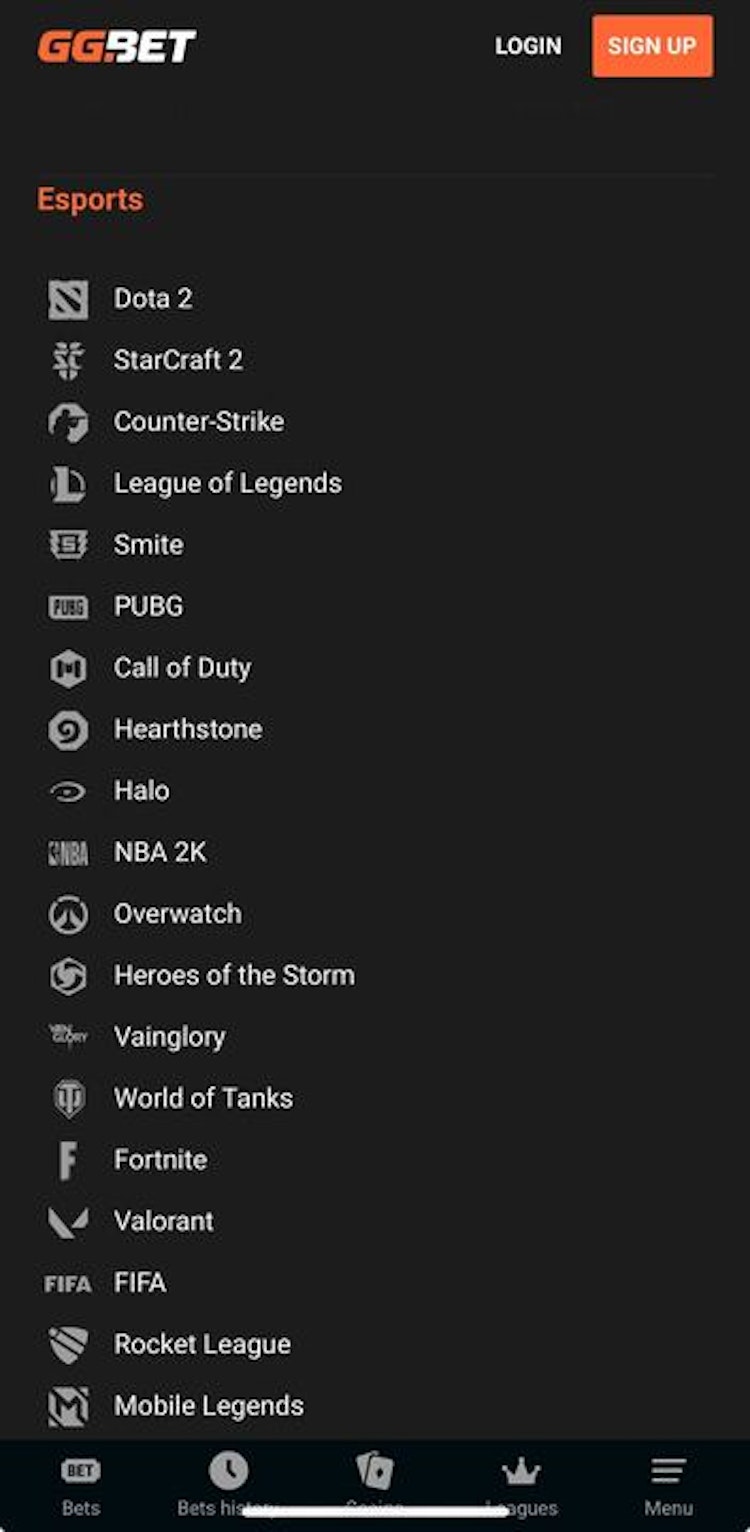
Task: Click the LOGIN link
Action: click(528, 46)
